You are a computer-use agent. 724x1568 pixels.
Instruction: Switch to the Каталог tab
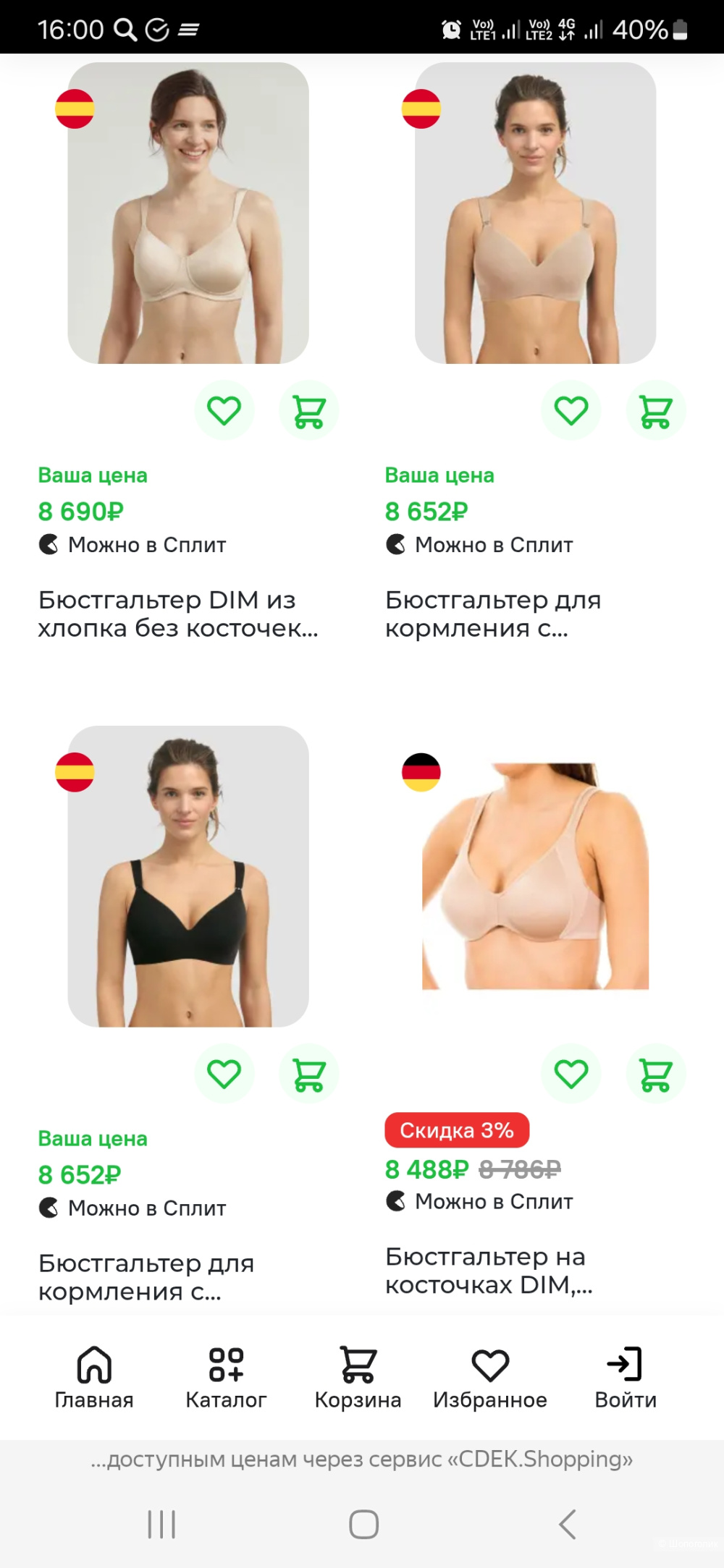pos(226,1378)
